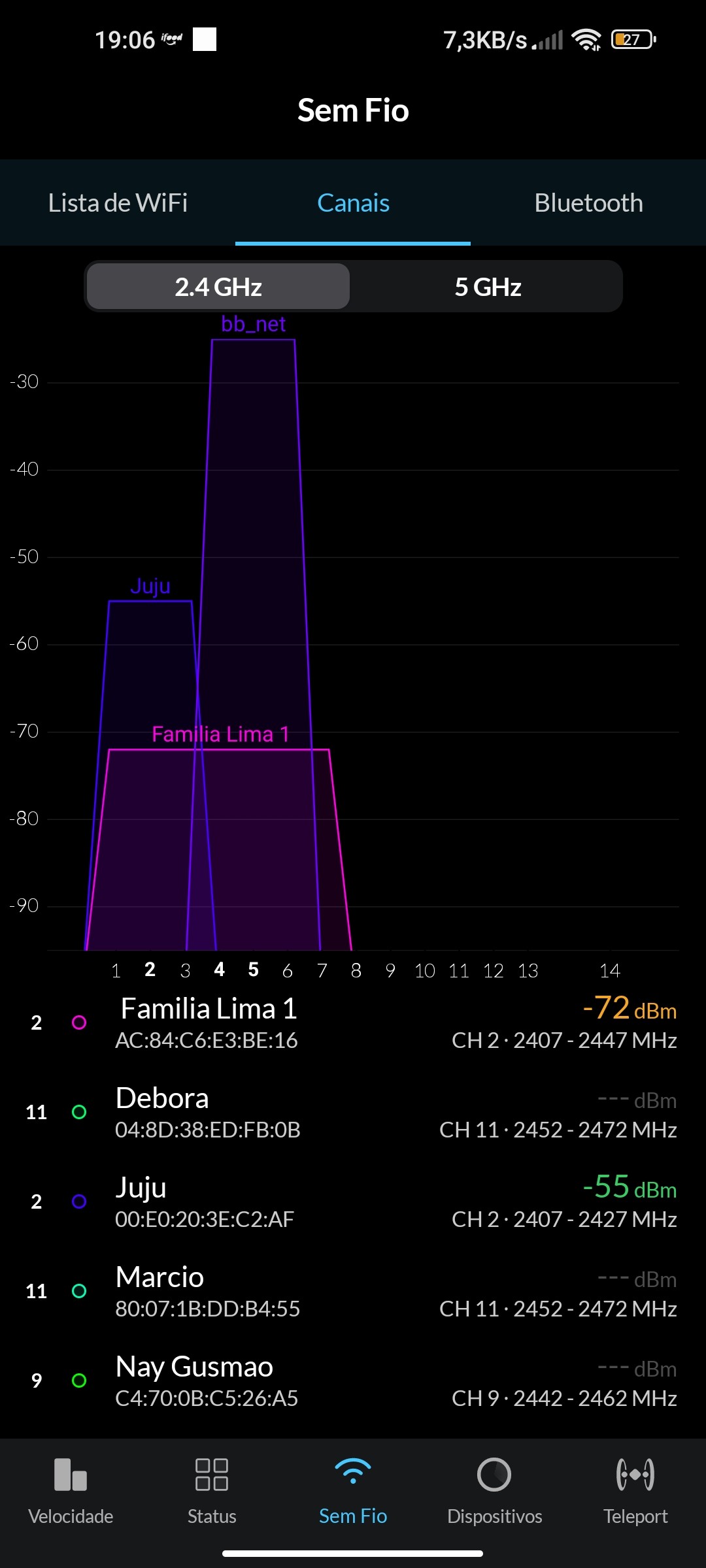
Task: Tap the Juju network row
Action: coord(353,1202)
